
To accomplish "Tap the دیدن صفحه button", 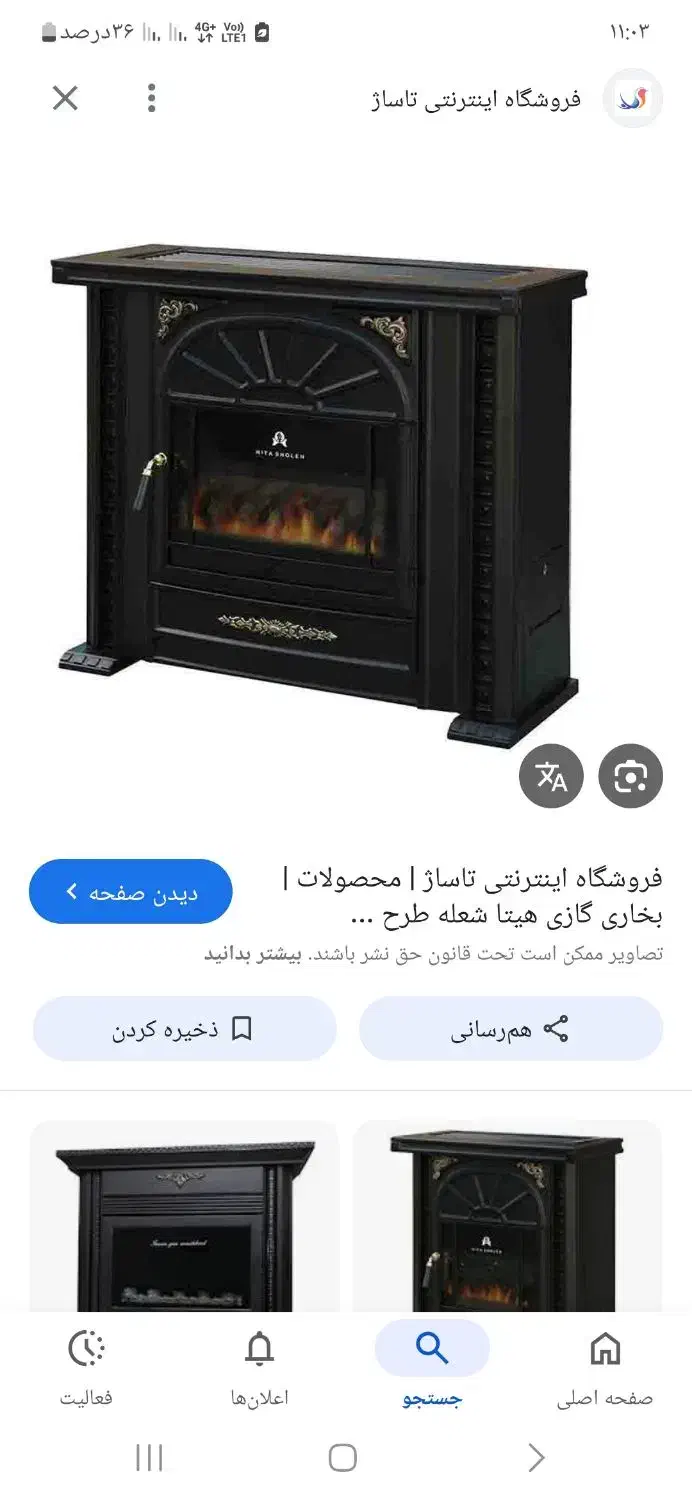I will coord(131,891).
